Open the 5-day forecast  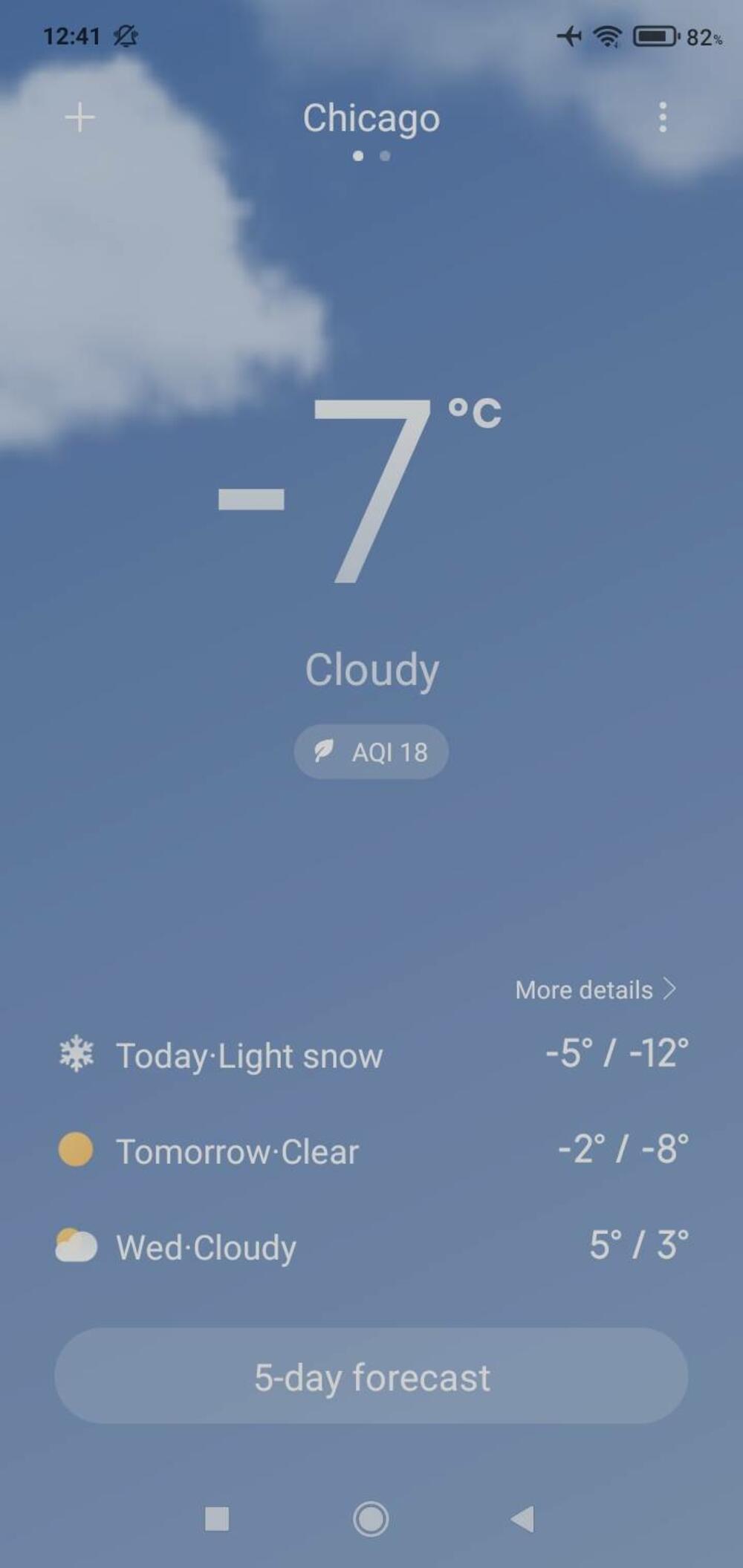click(x=371, y=1377)
